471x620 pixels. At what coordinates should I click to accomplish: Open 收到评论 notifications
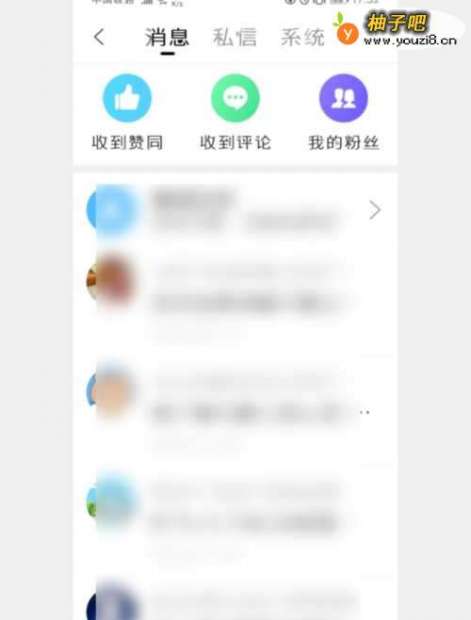pyautogui.click(x=235, y=112)
